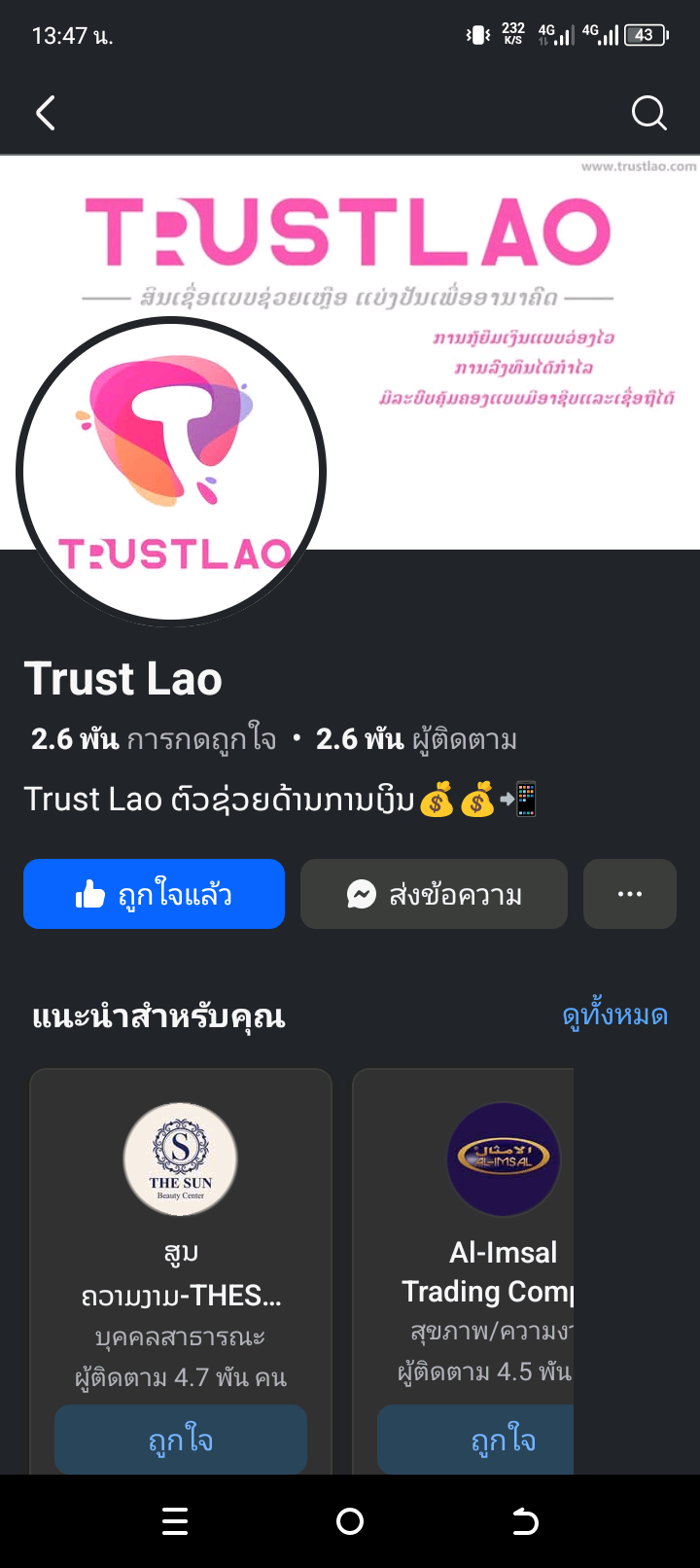
Task: Open the three-dot more options button
Action: [x=630, y=894]
